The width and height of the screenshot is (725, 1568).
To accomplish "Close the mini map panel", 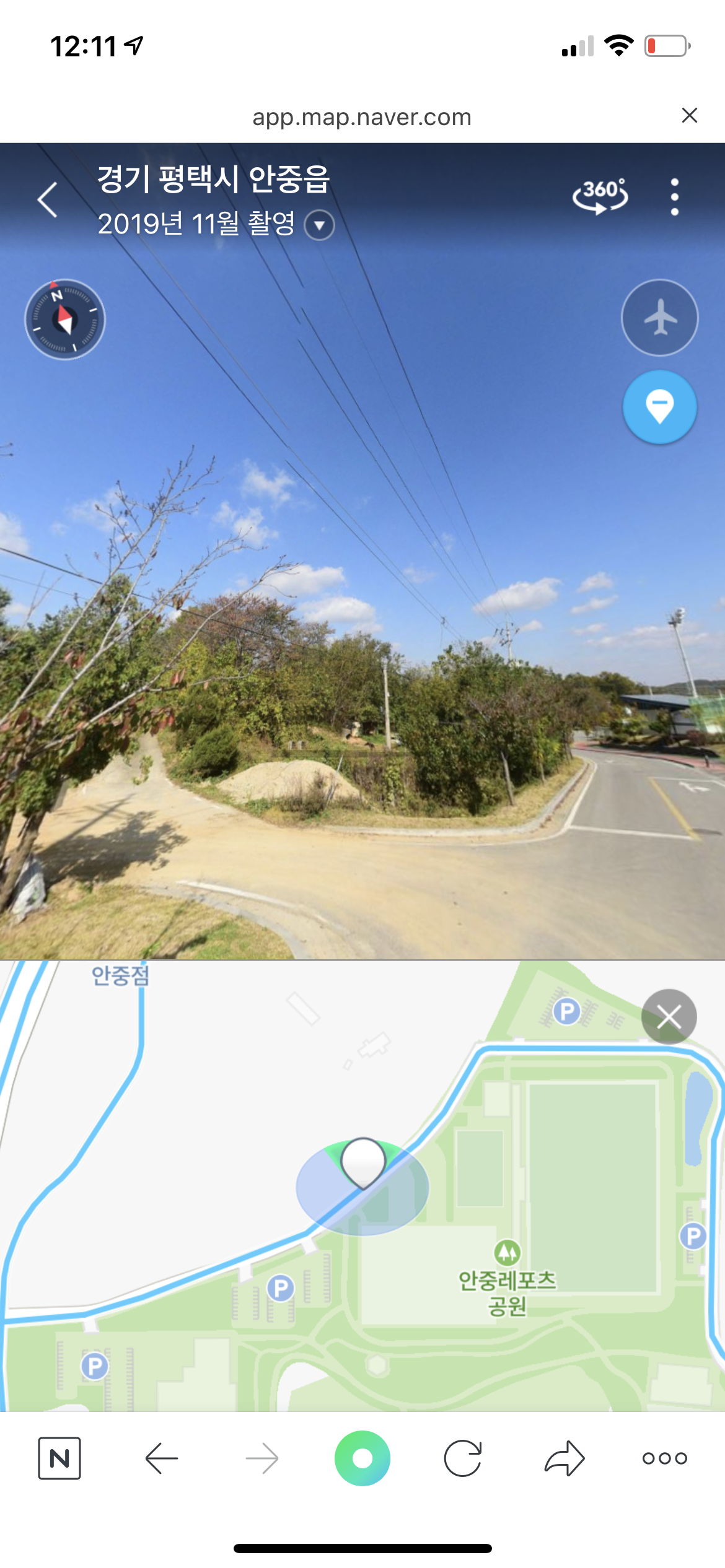I will click(669, 1016).
